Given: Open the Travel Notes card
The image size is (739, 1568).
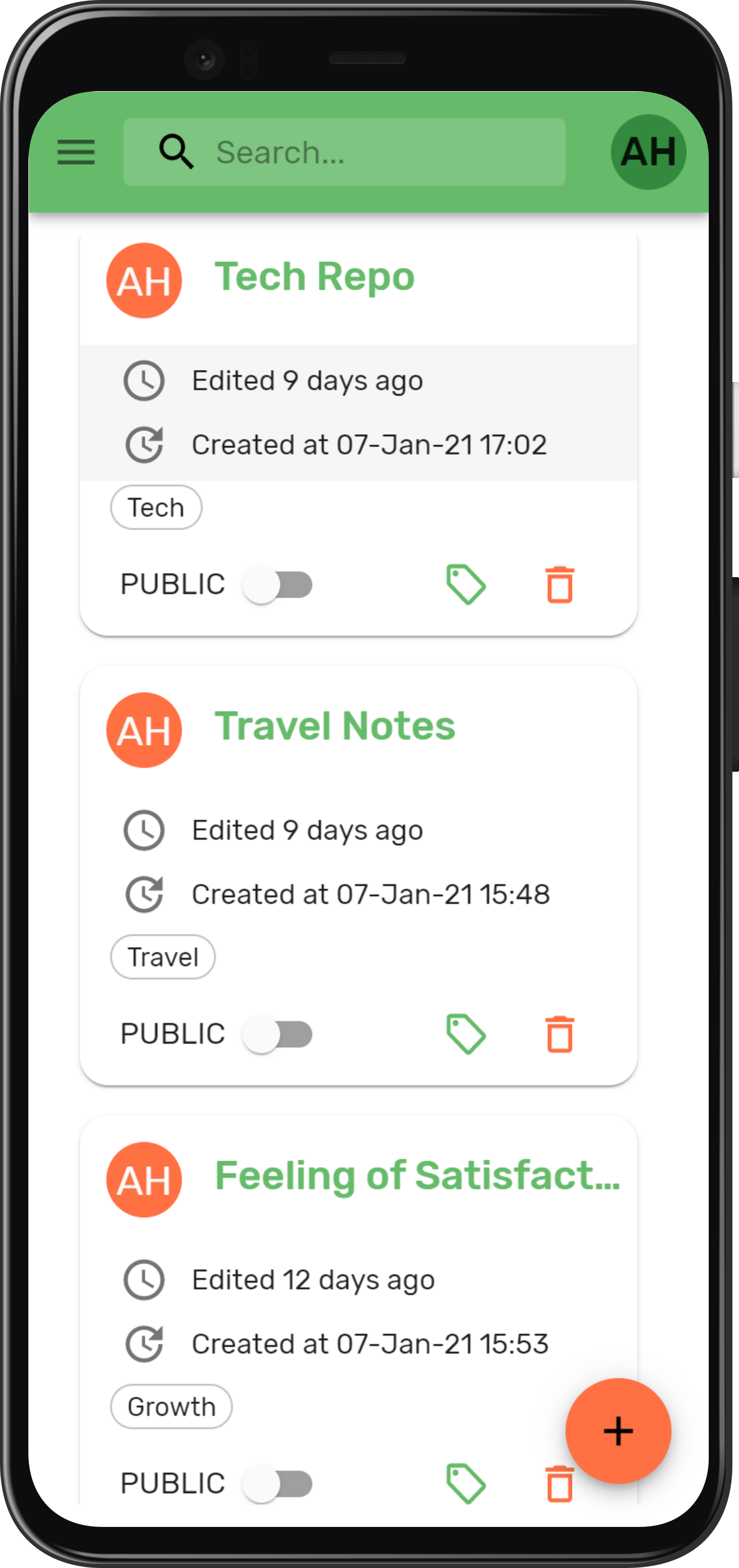Looking at the screenshot, I should point(335,726).
